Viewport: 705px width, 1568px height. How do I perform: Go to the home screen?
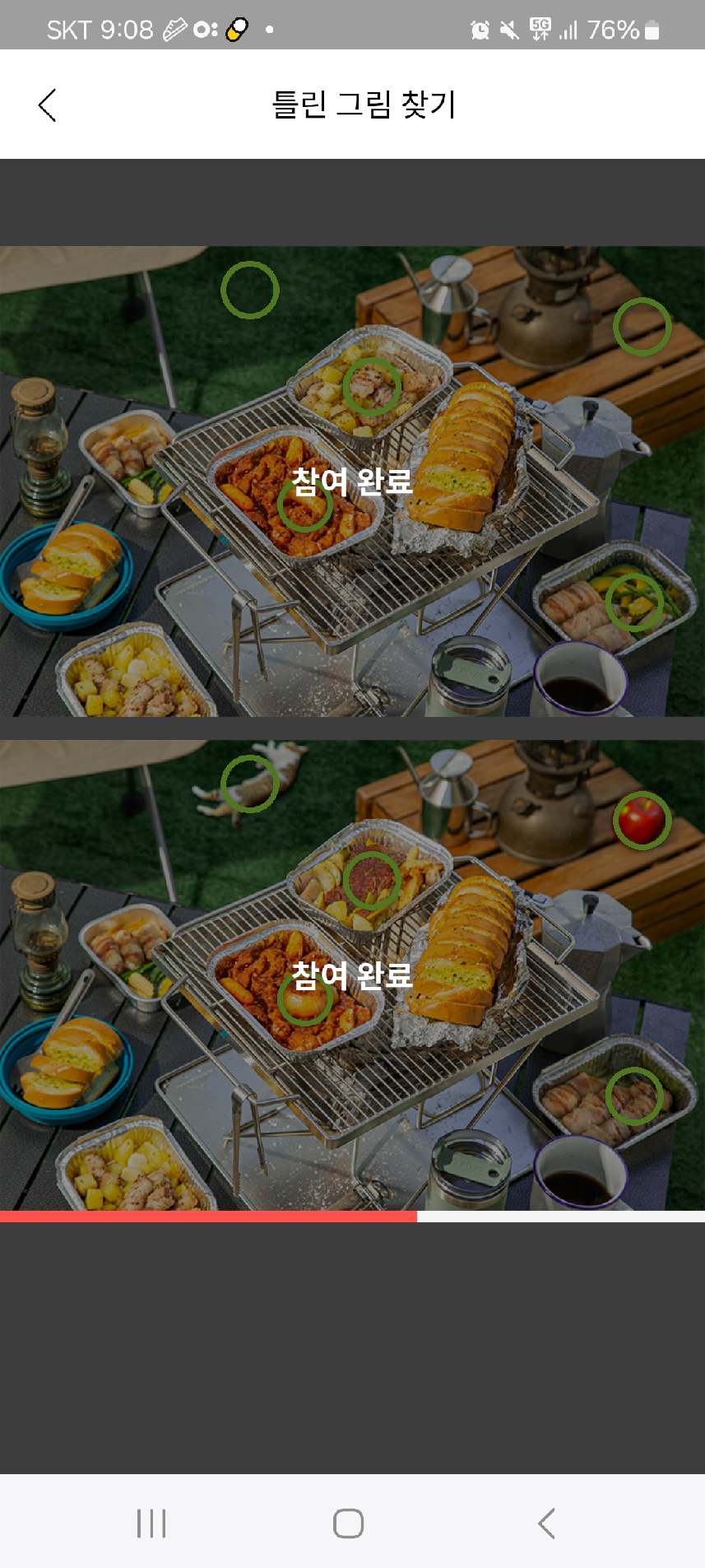pos(349,1523)
